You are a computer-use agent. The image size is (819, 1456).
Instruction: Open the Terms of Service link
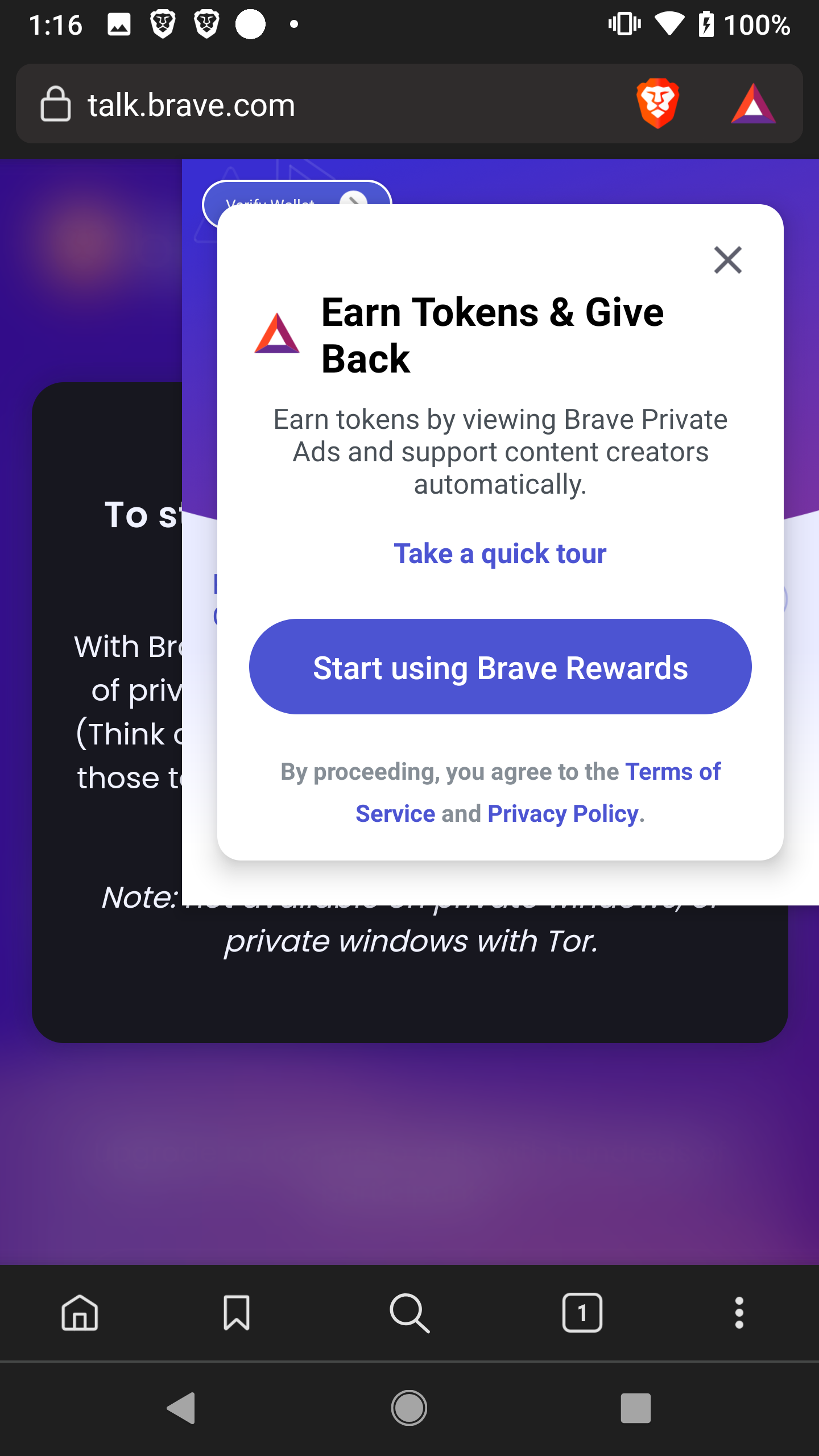point(538,792)
